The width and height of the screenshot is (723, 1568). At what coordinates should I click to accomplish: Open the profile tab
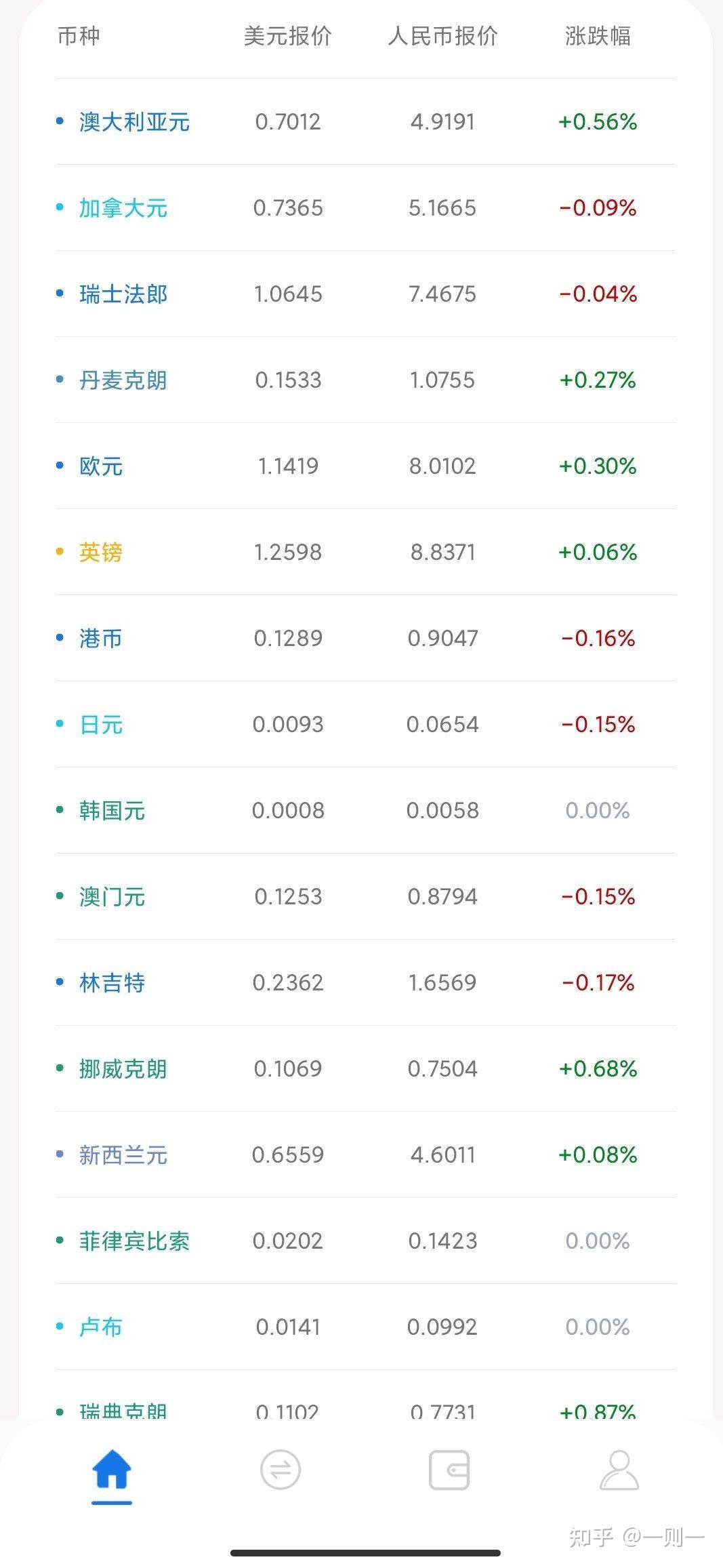click(x=619, y=1470)
